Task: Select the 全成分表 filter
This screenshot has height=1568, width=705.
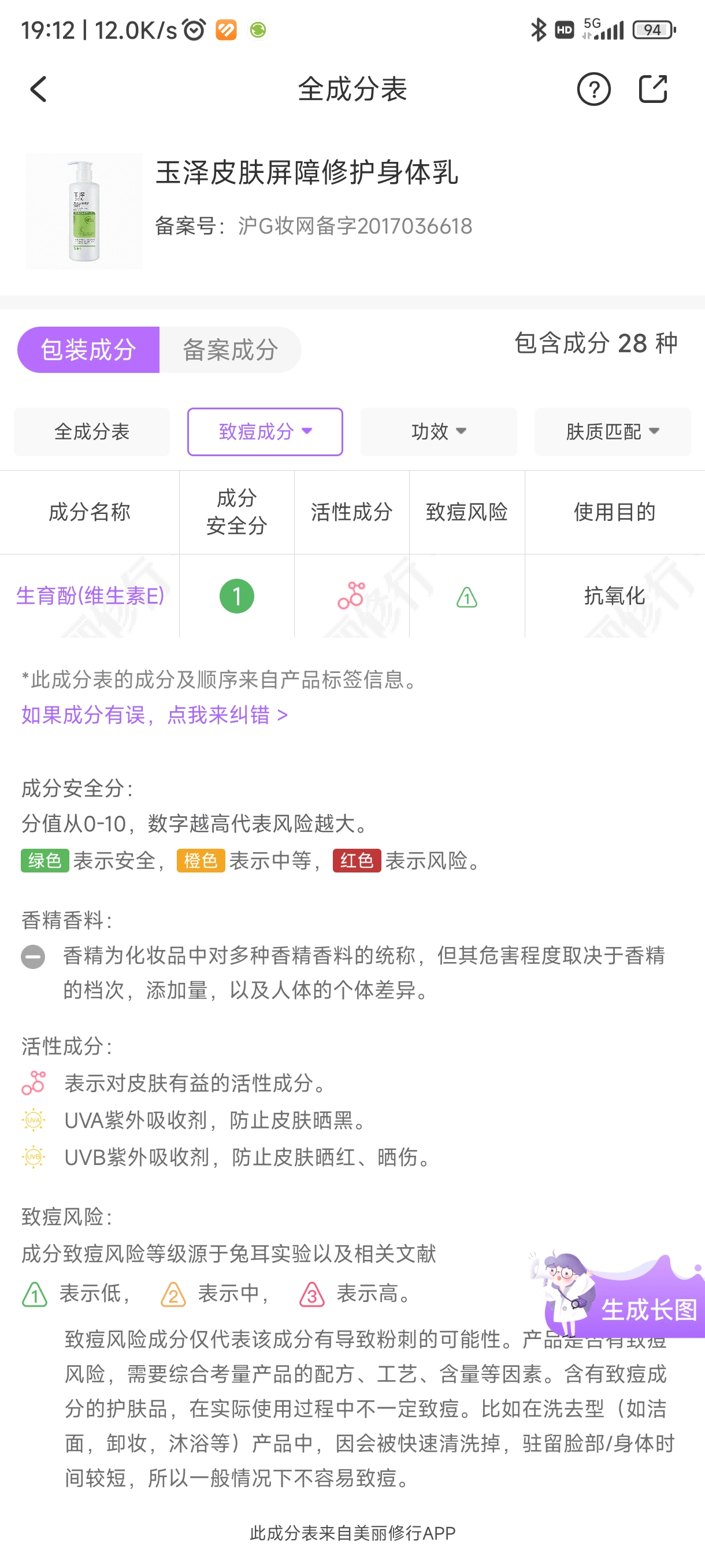Action: (91, 431)
